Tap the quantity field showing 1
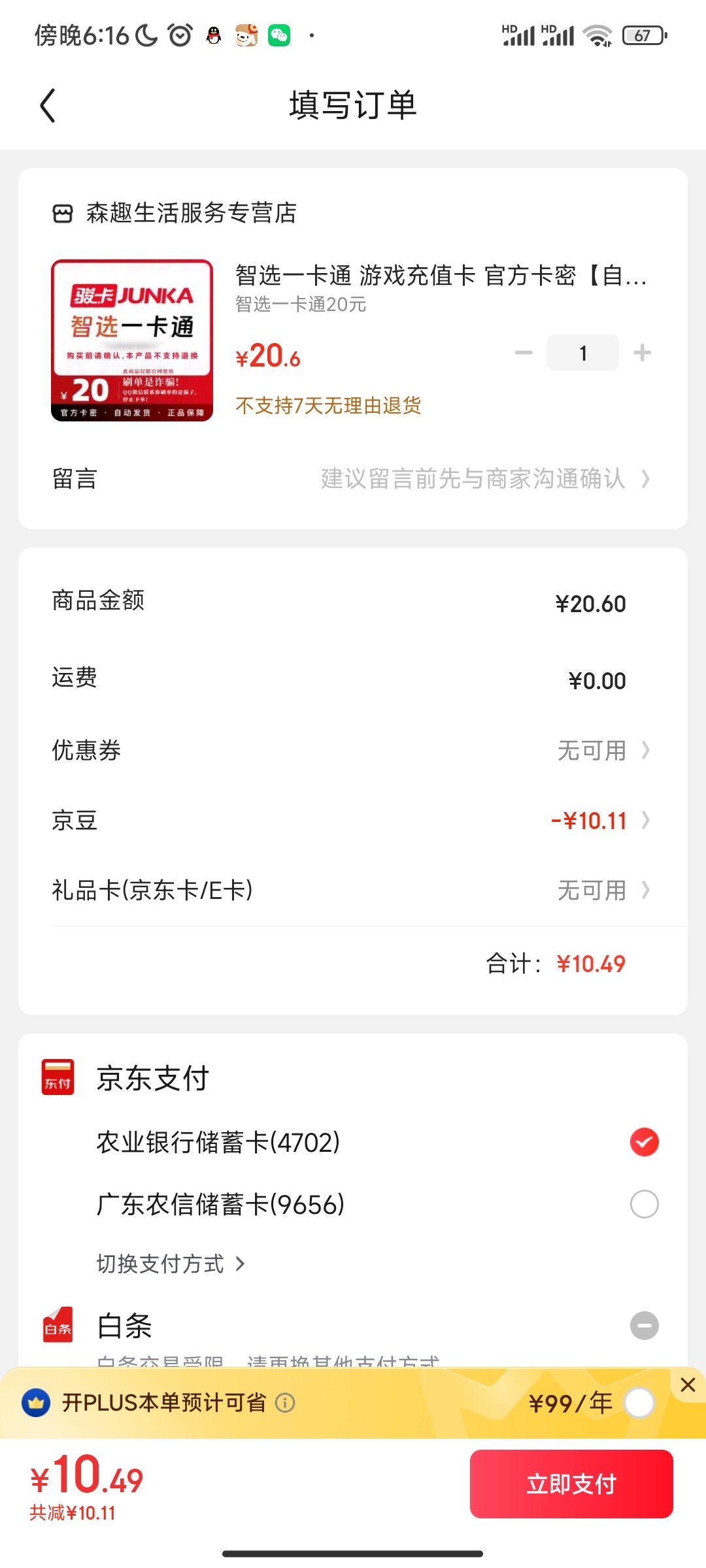 (582, 353)
